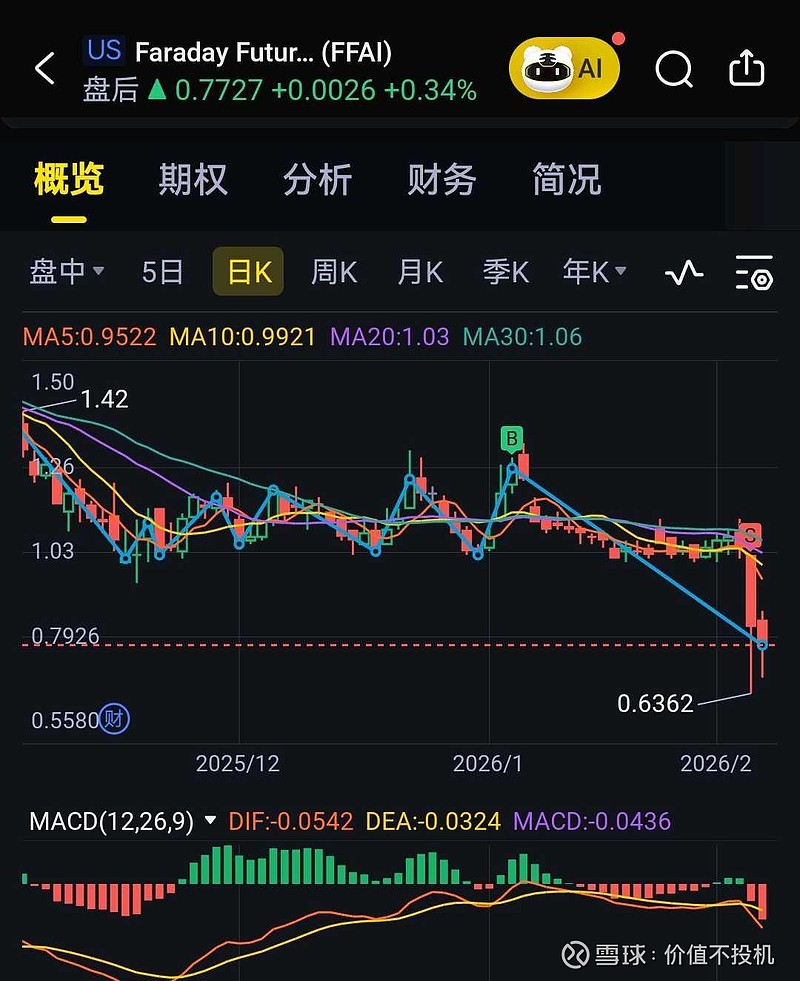The image size is (800, 981).
Task: Switch chart style via the waveform icon
Action: pos(683,272)
